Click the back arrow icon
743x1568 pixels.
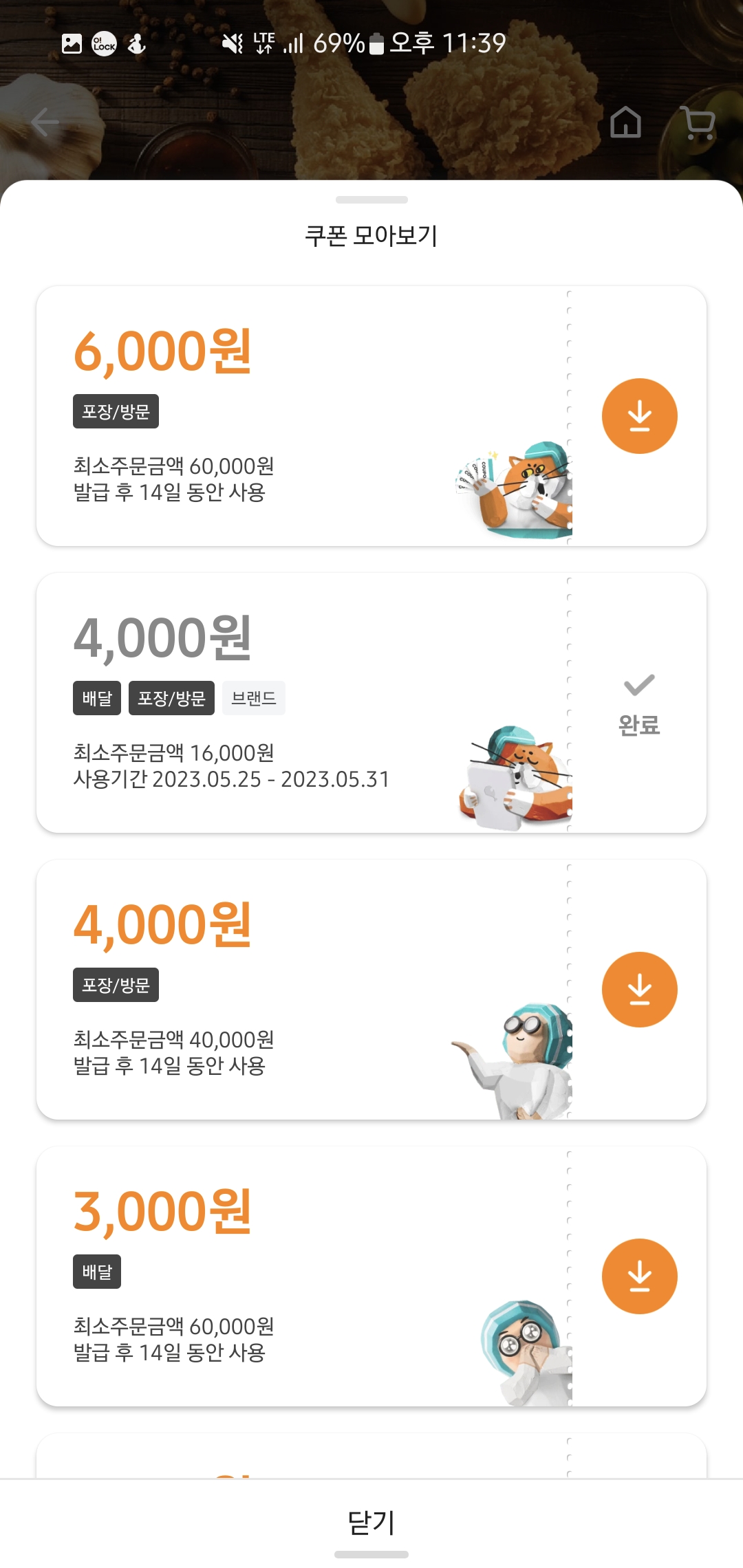[x=43, y=120]
